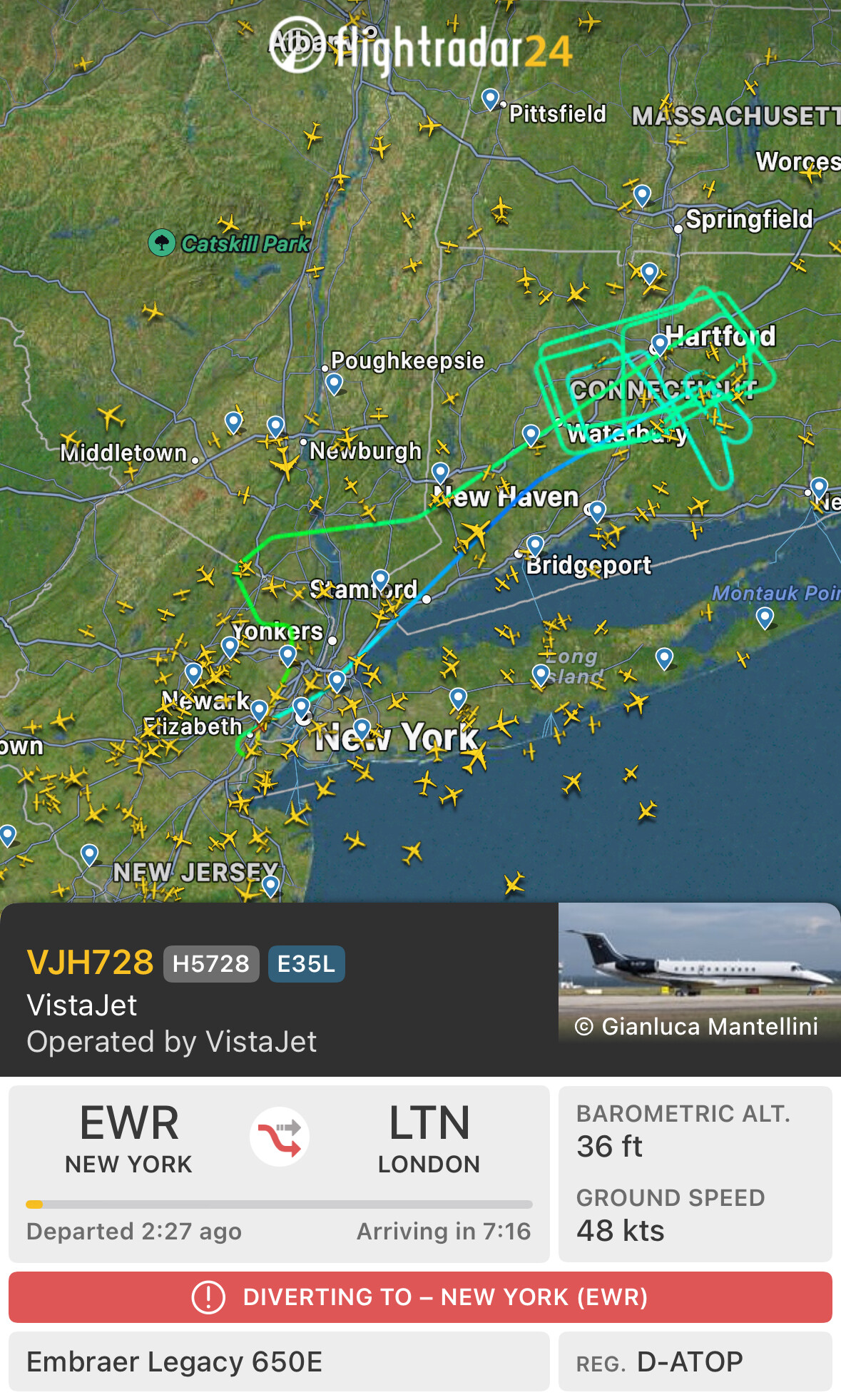Select the airport pin below Poughkeepsie
Viewport: 841px width, 1400px height.
pos(334,382)
